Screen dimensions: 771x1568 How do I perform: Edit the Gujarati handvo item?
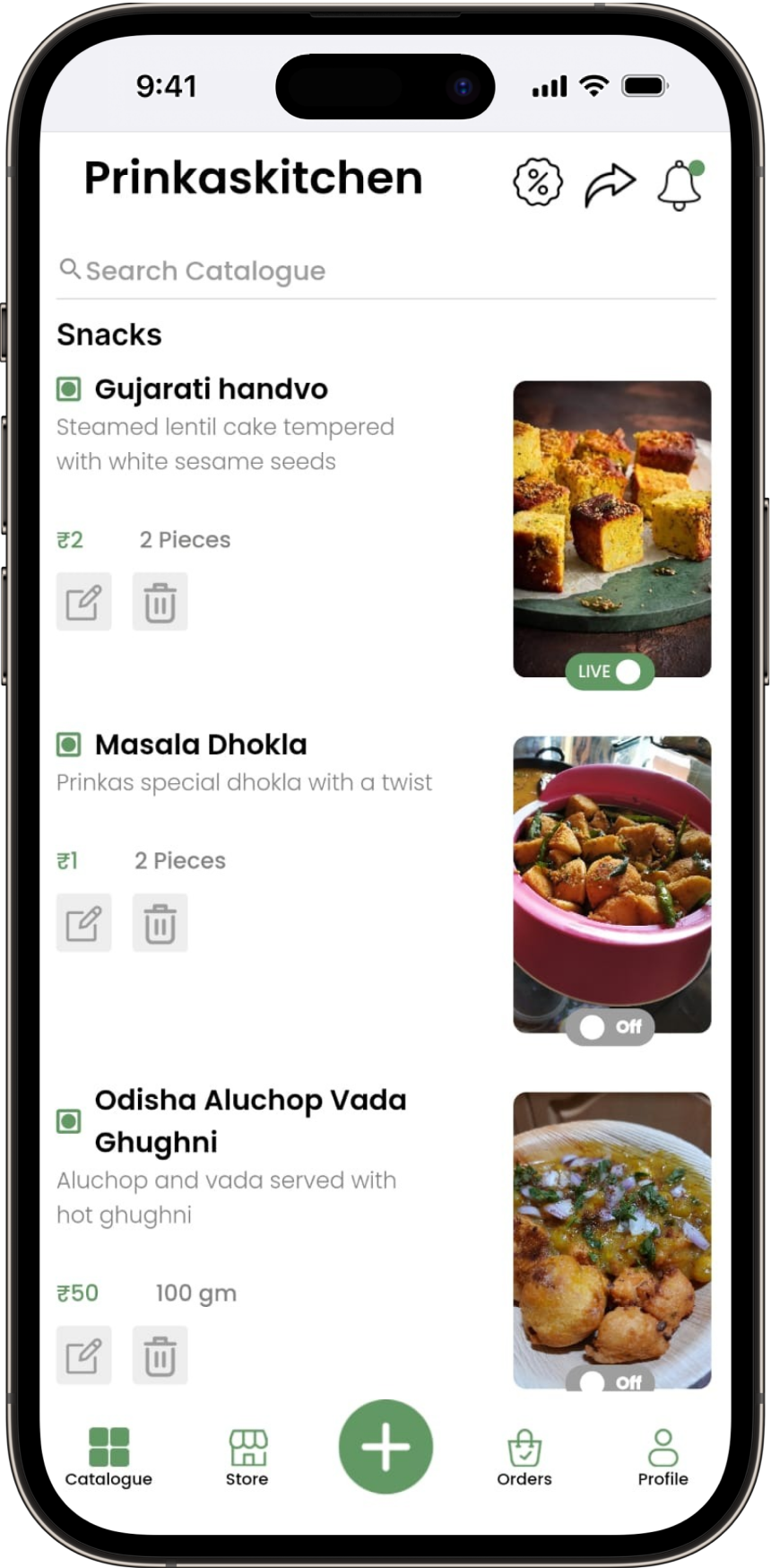84,602
